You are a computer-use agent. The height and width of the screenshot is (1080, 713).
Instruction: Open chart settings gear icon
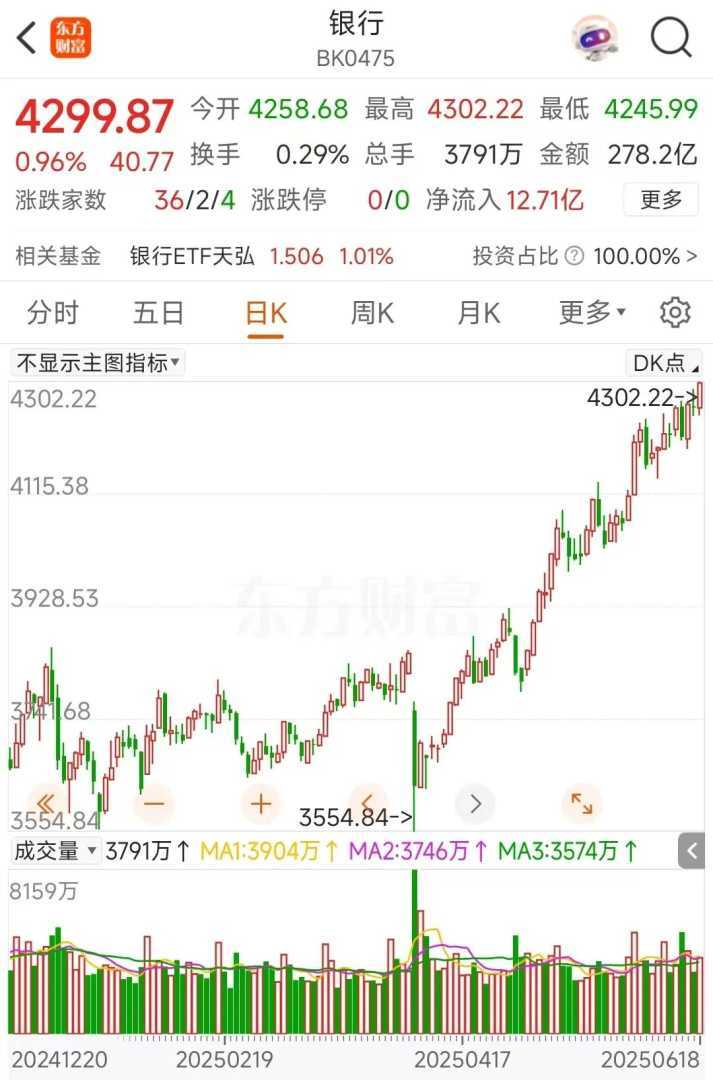click(x=675, y=313)
